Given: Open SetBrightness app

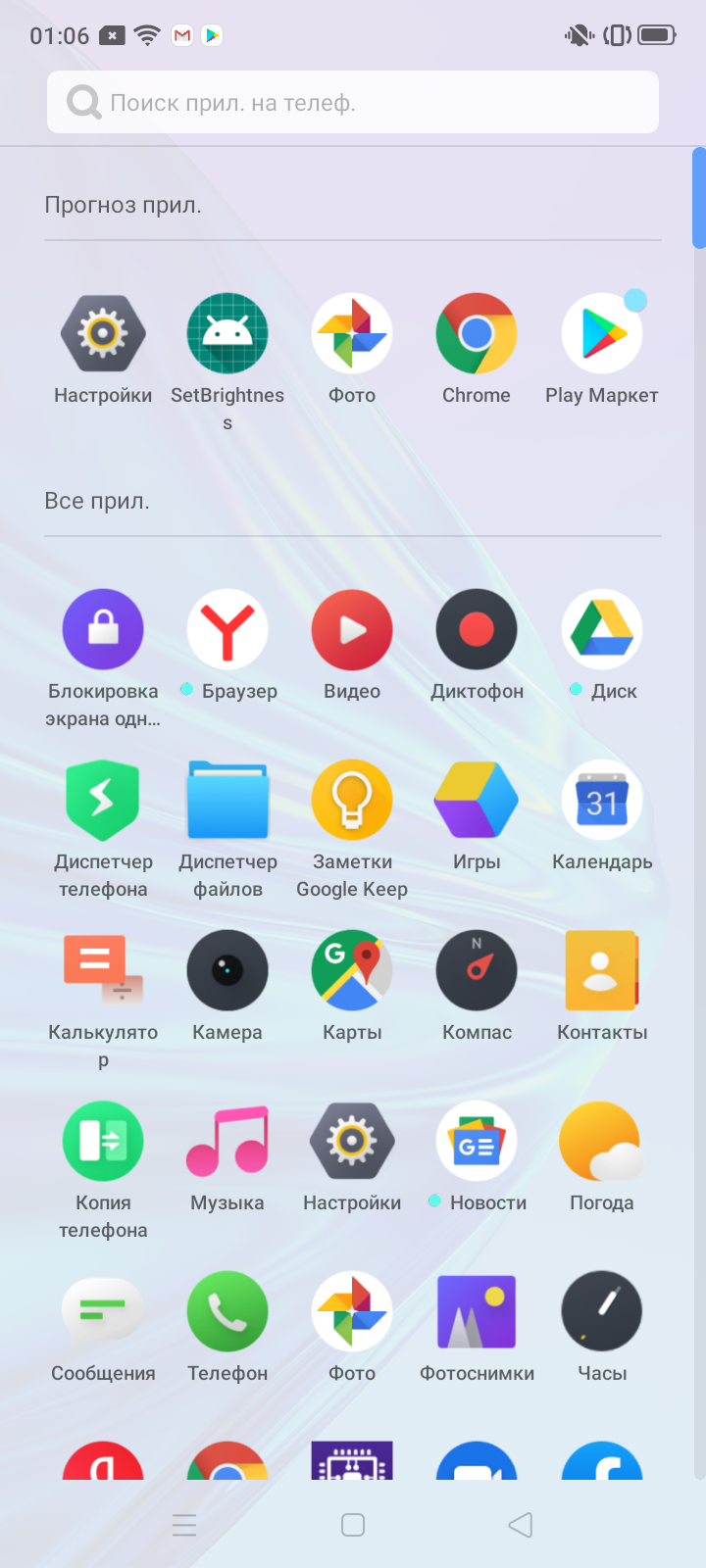Looking at the screenshot, I should 227,334.
